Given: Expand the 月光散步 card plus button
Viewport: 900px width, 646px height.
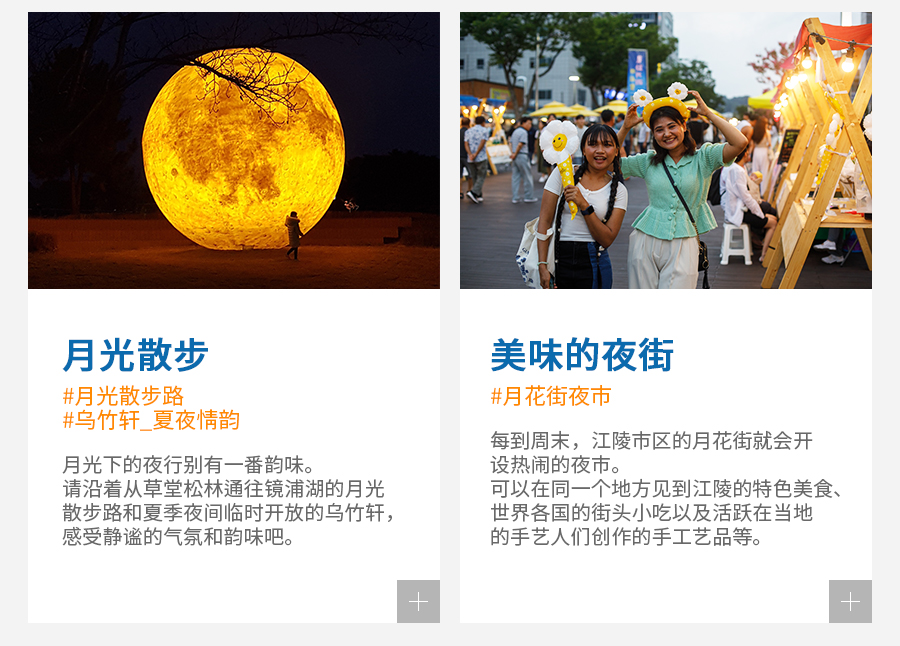Looking at the screenshot, I should pos(418,601).
